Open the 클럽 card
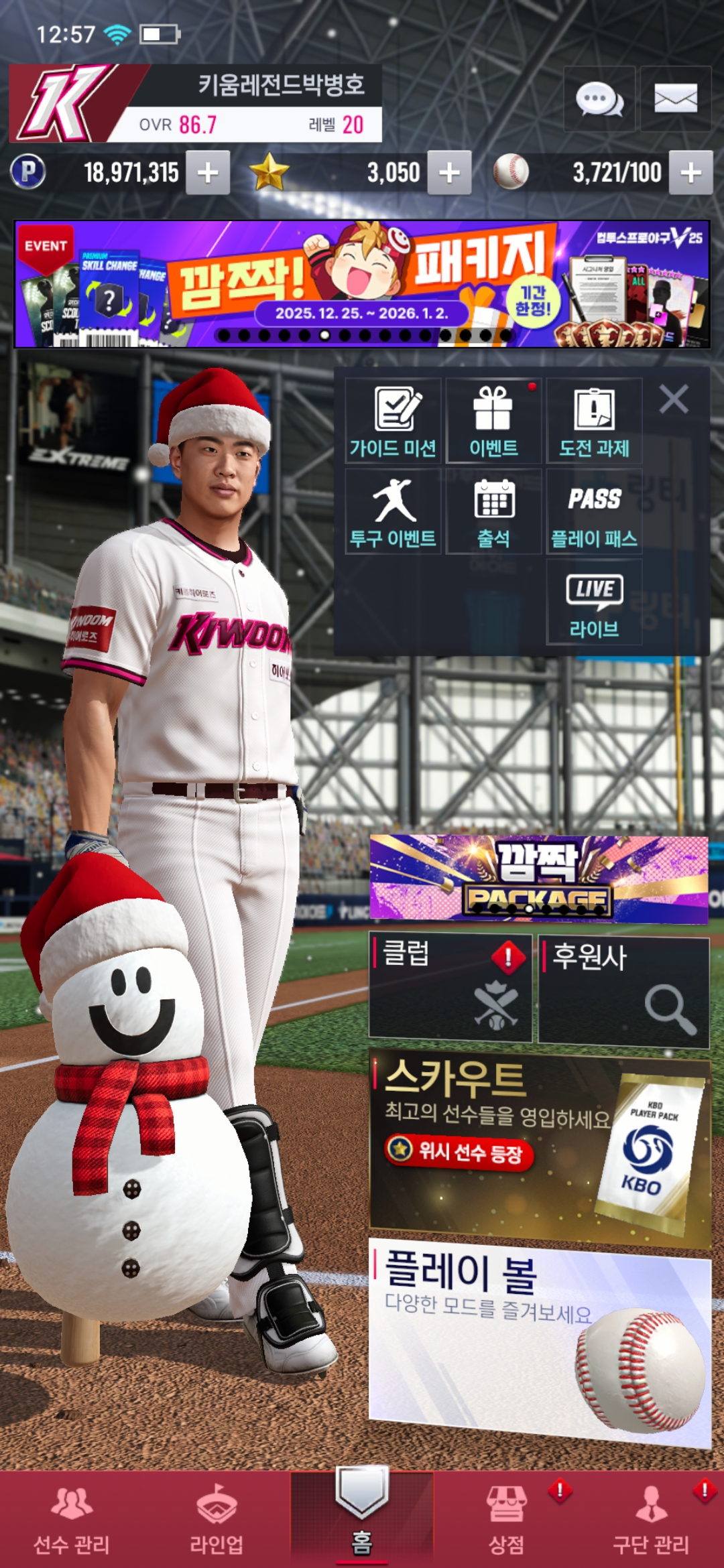 (450, 987)
